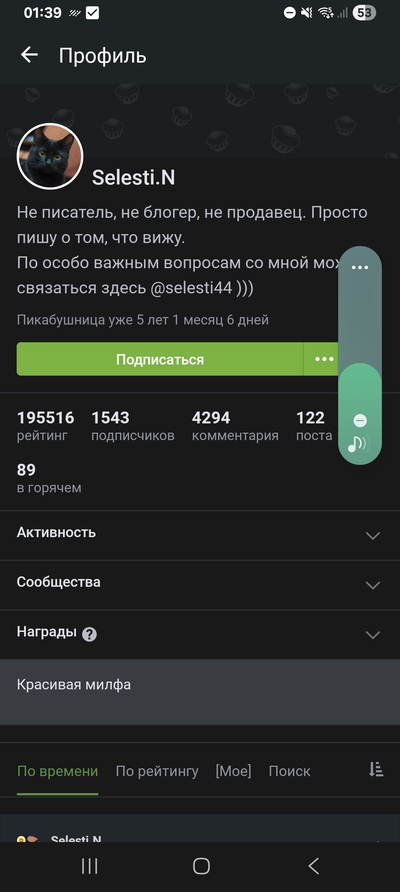Open the system recent apps
The width and height of the screenshot is (400, 892).
pyautogui.click(x=89, y=866)
